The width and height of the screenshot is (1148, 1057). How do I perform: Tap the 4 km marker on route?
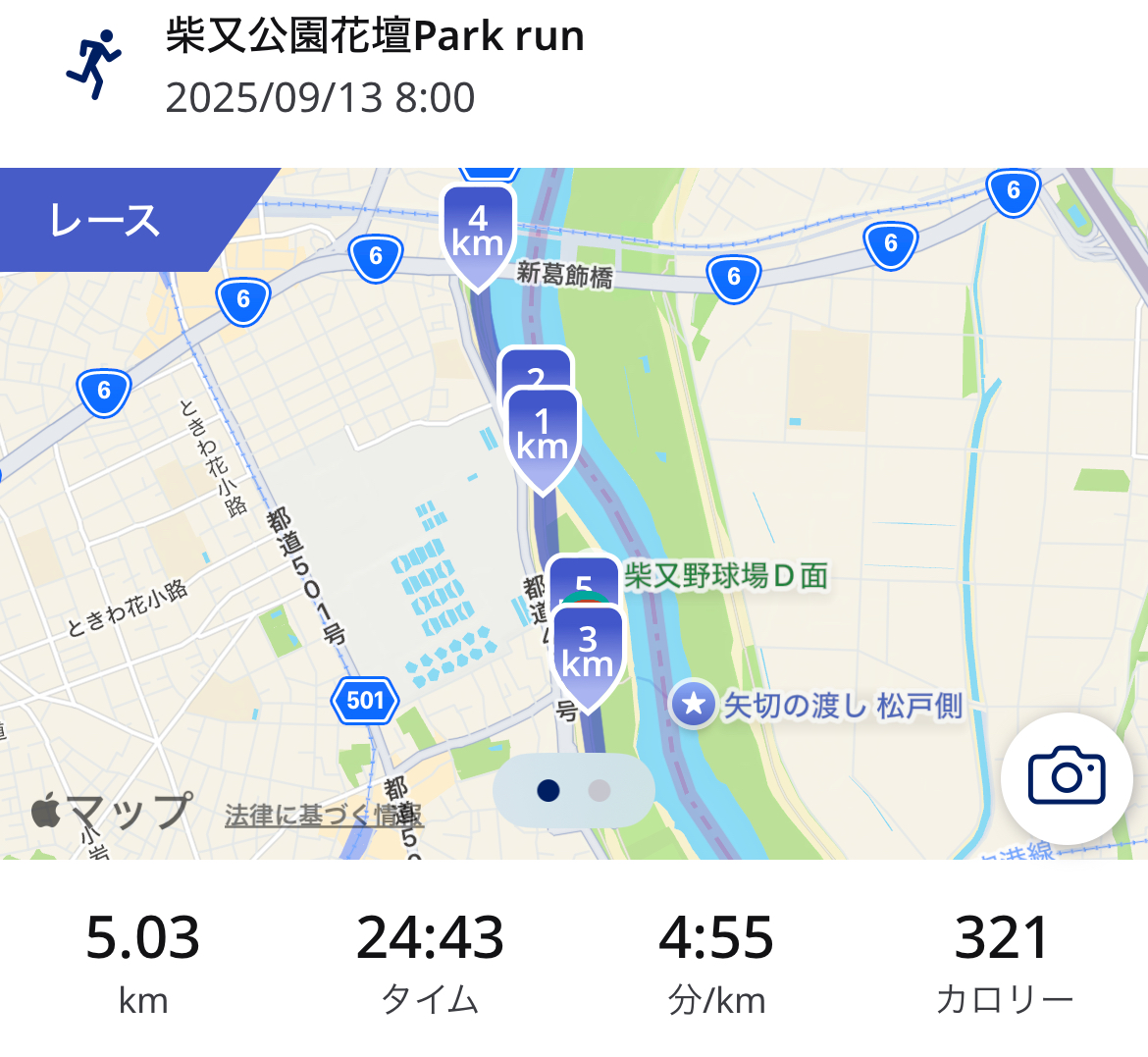(x=478, y=234)
